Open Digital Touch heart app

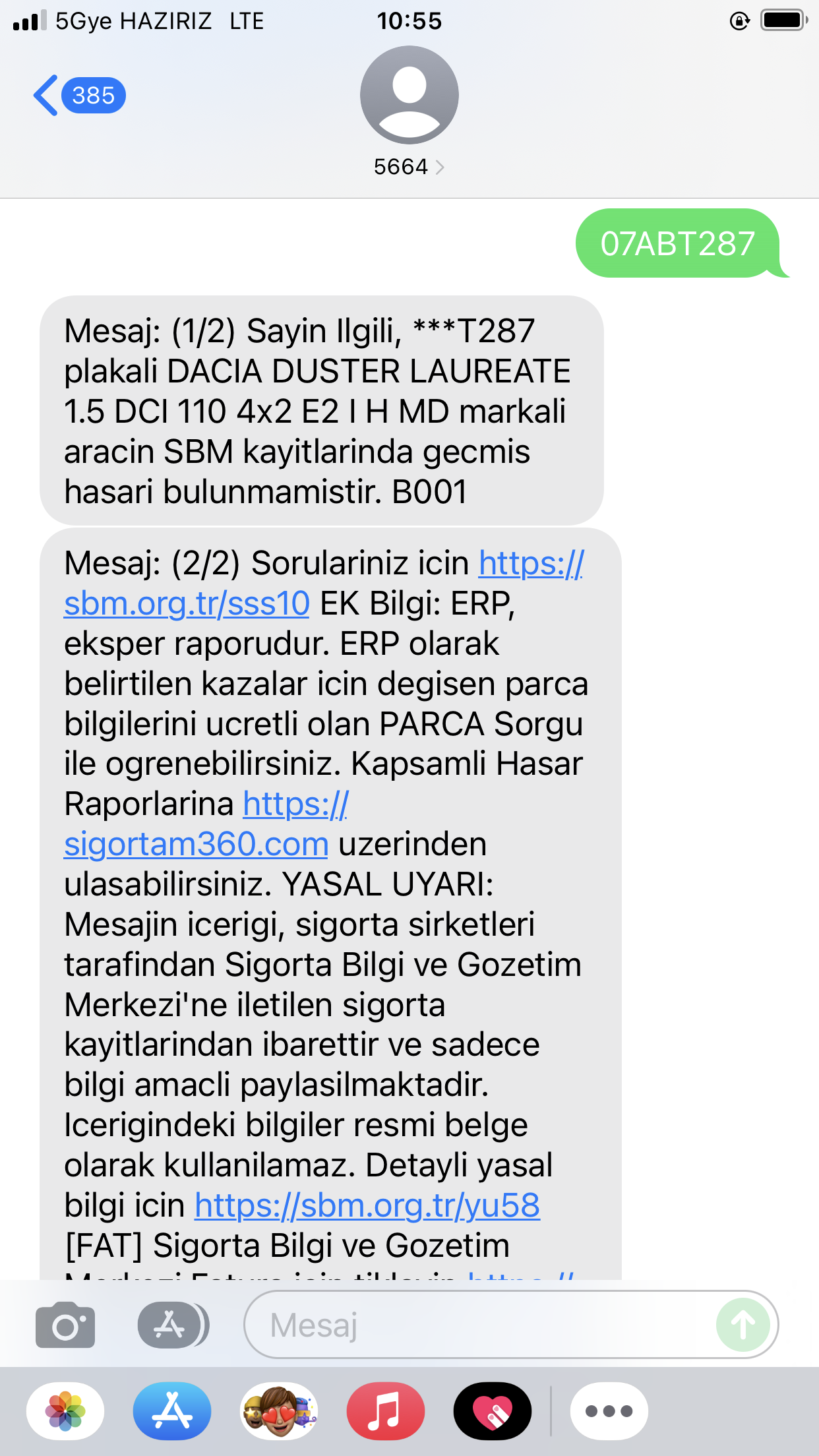click(x=493, y=1411)
